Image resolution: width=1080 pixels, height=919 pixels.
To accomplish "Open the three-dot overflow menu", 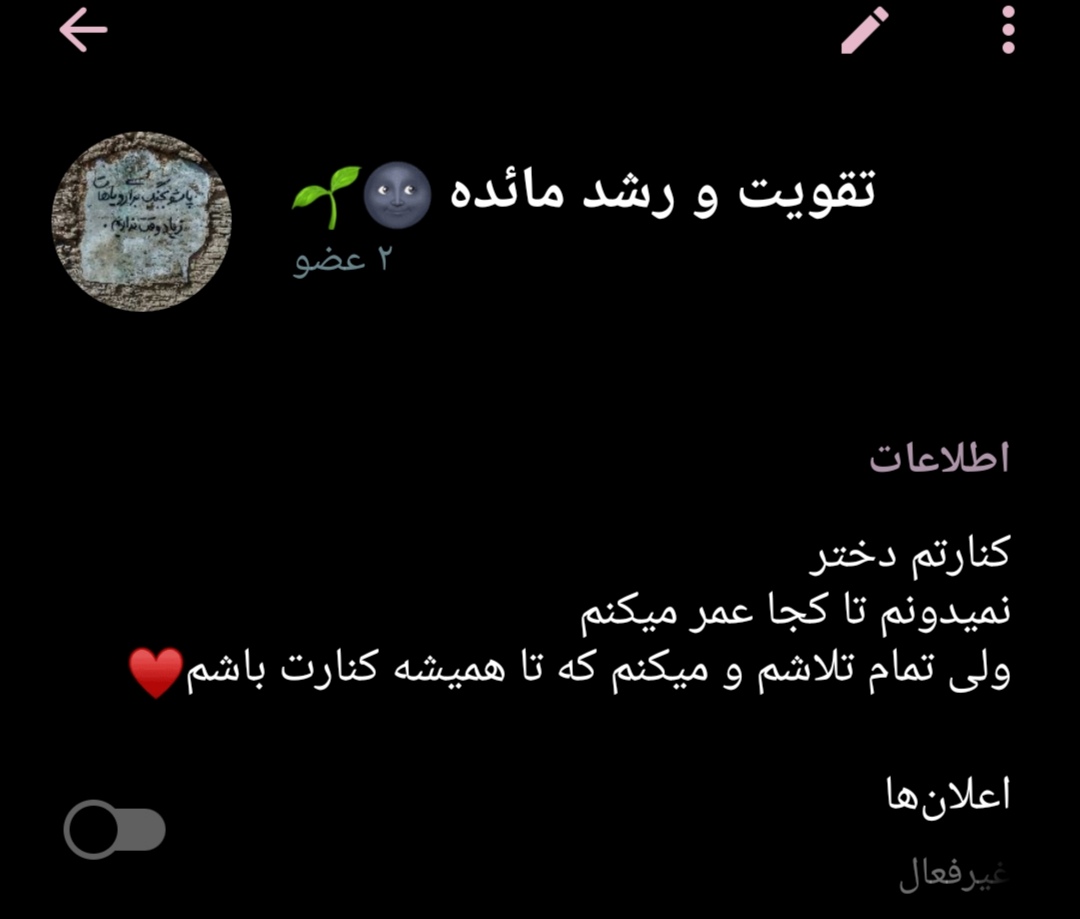I will [1007, 31].
